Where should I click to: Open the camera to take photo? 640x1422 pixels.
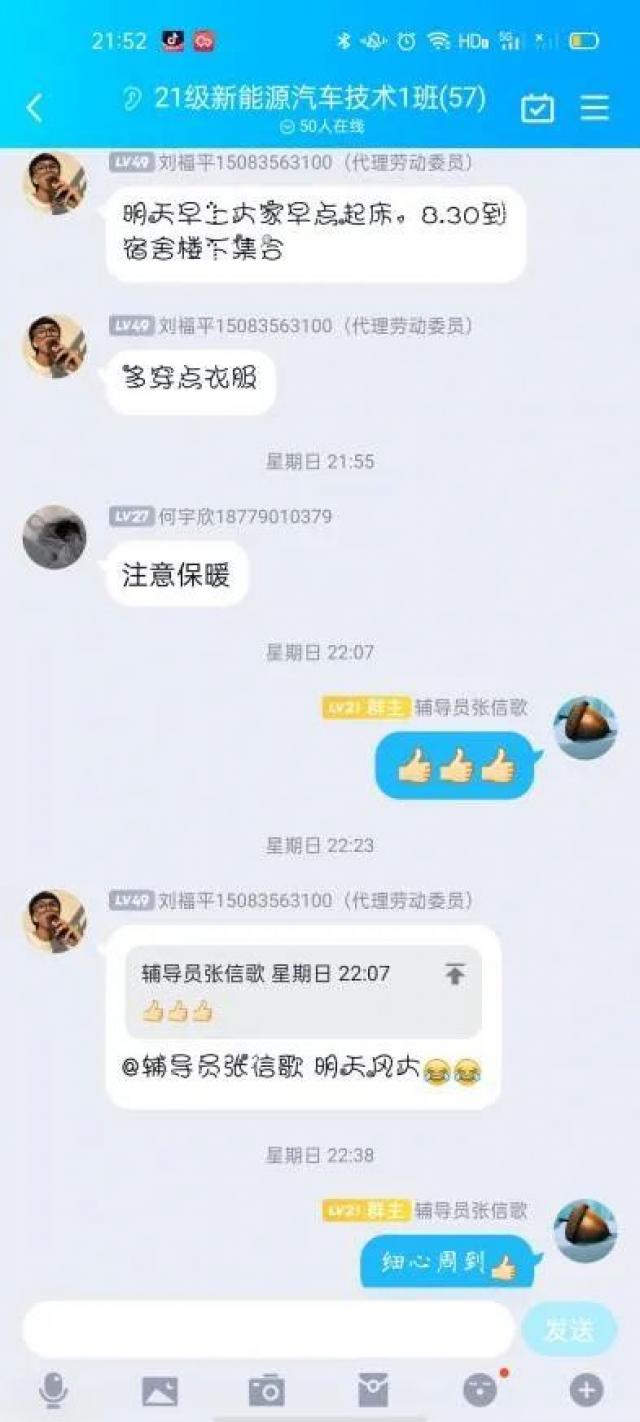click(x=266, y=1390)
